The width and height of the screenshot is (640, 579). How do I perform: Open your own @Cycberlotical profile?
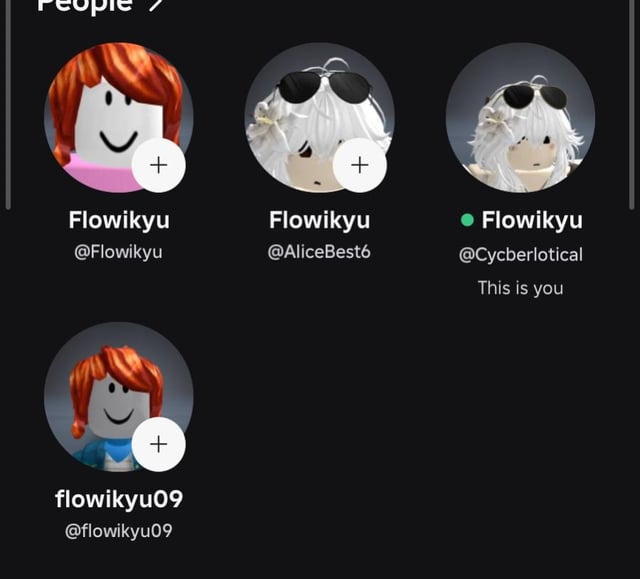coord(520,117)
